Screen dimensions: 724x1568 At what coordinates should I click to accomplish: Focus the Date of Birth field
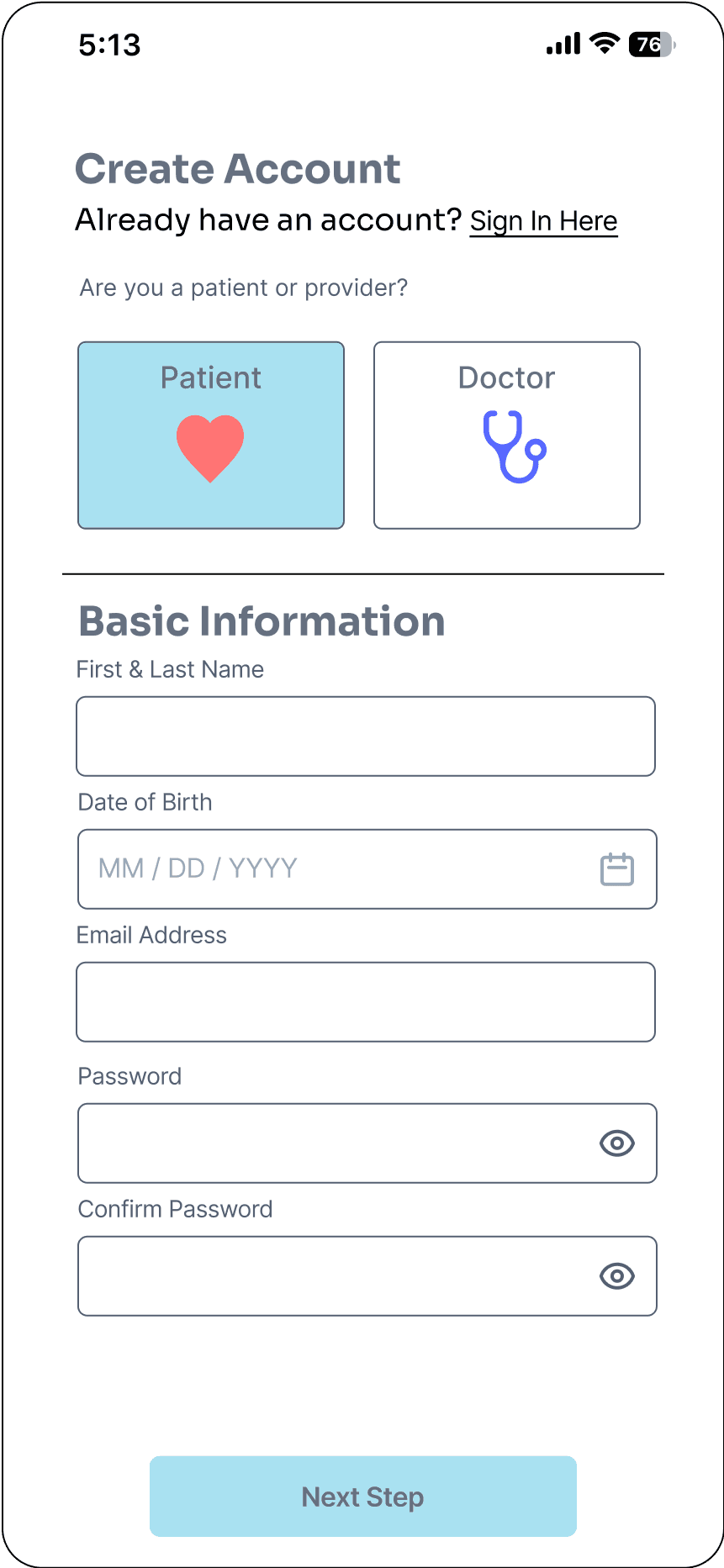[367, 869]
